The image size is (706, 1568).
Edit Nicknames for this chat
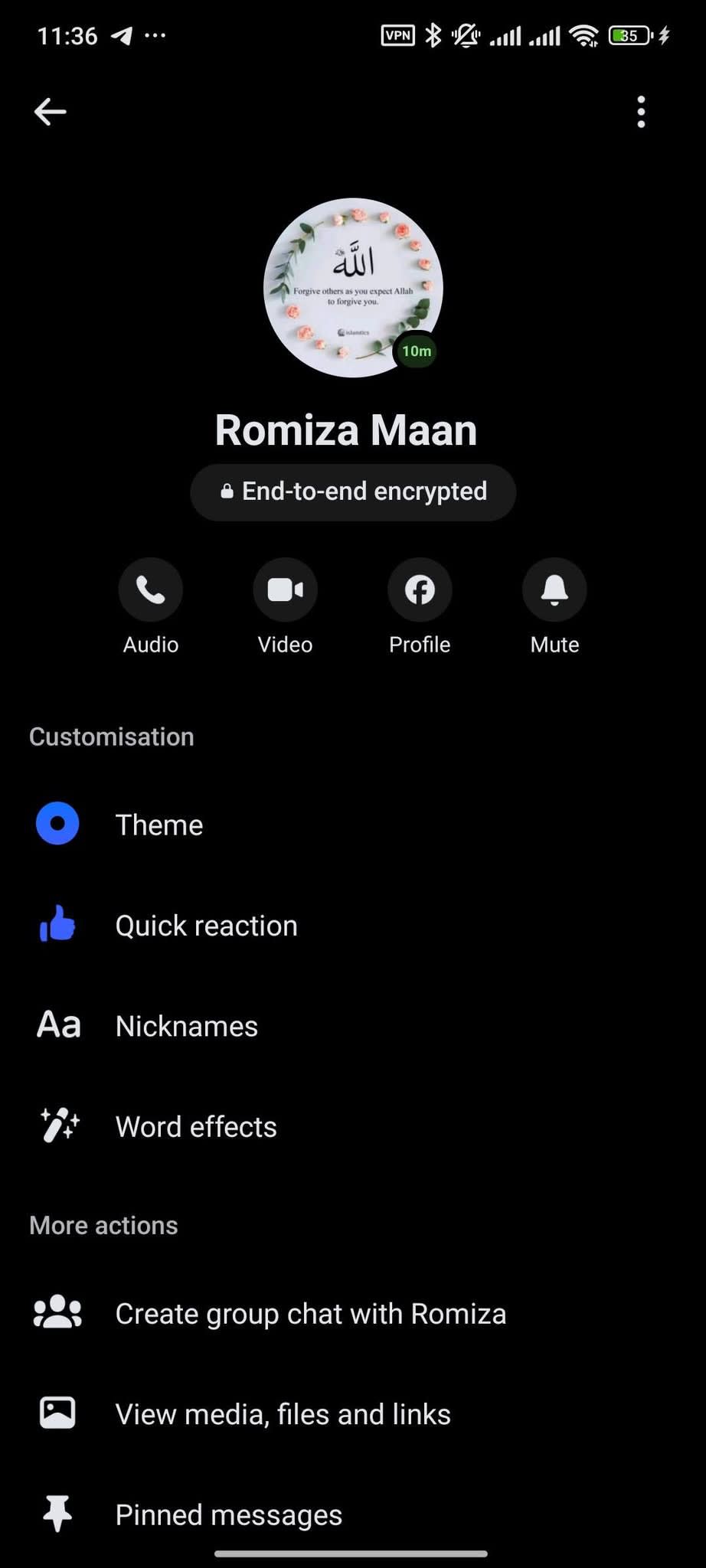coord(186,1026)
